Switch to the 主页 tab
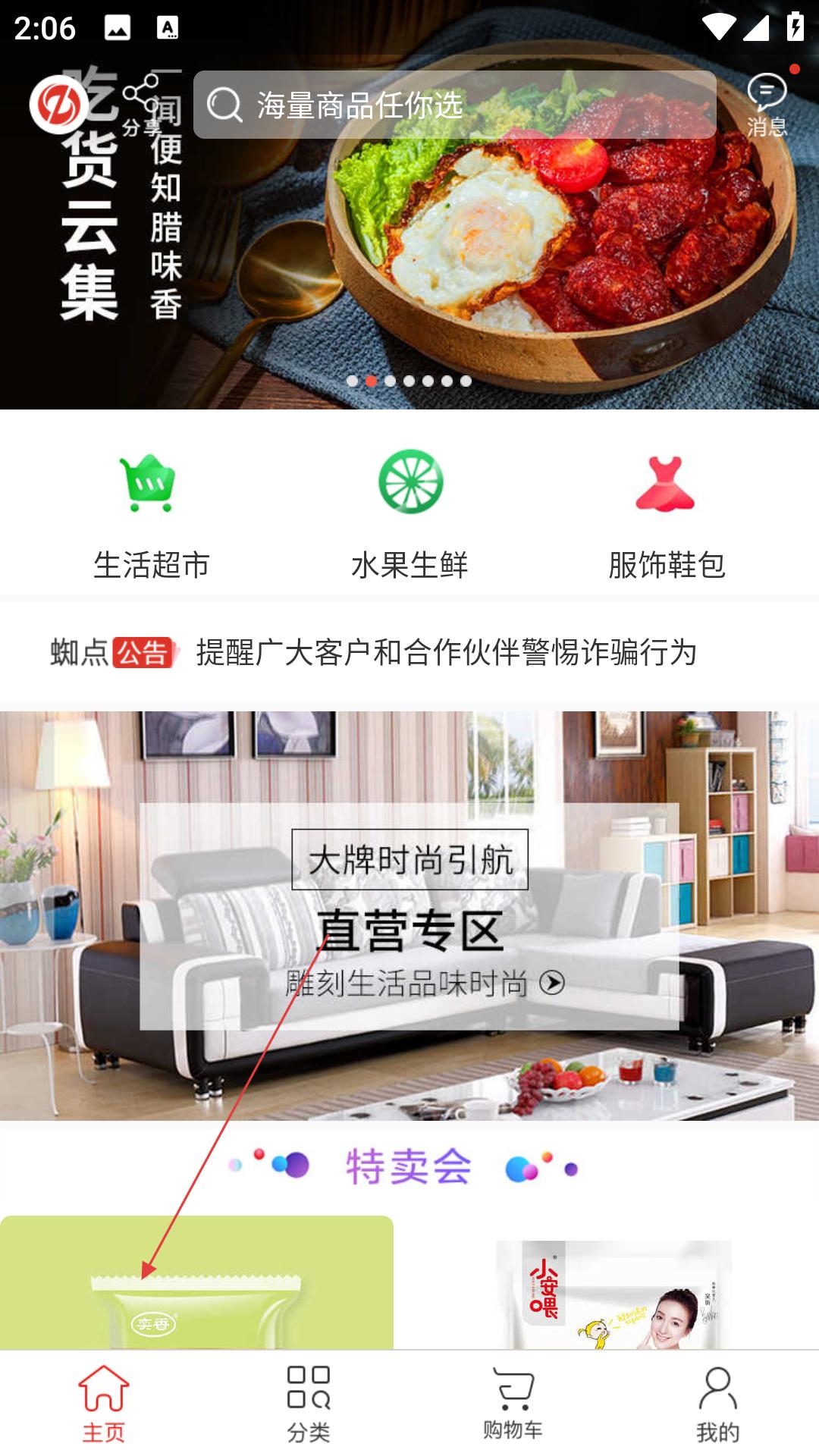Image resolution: width=819 pixels, height=1456 pixels. point(103,1404)
